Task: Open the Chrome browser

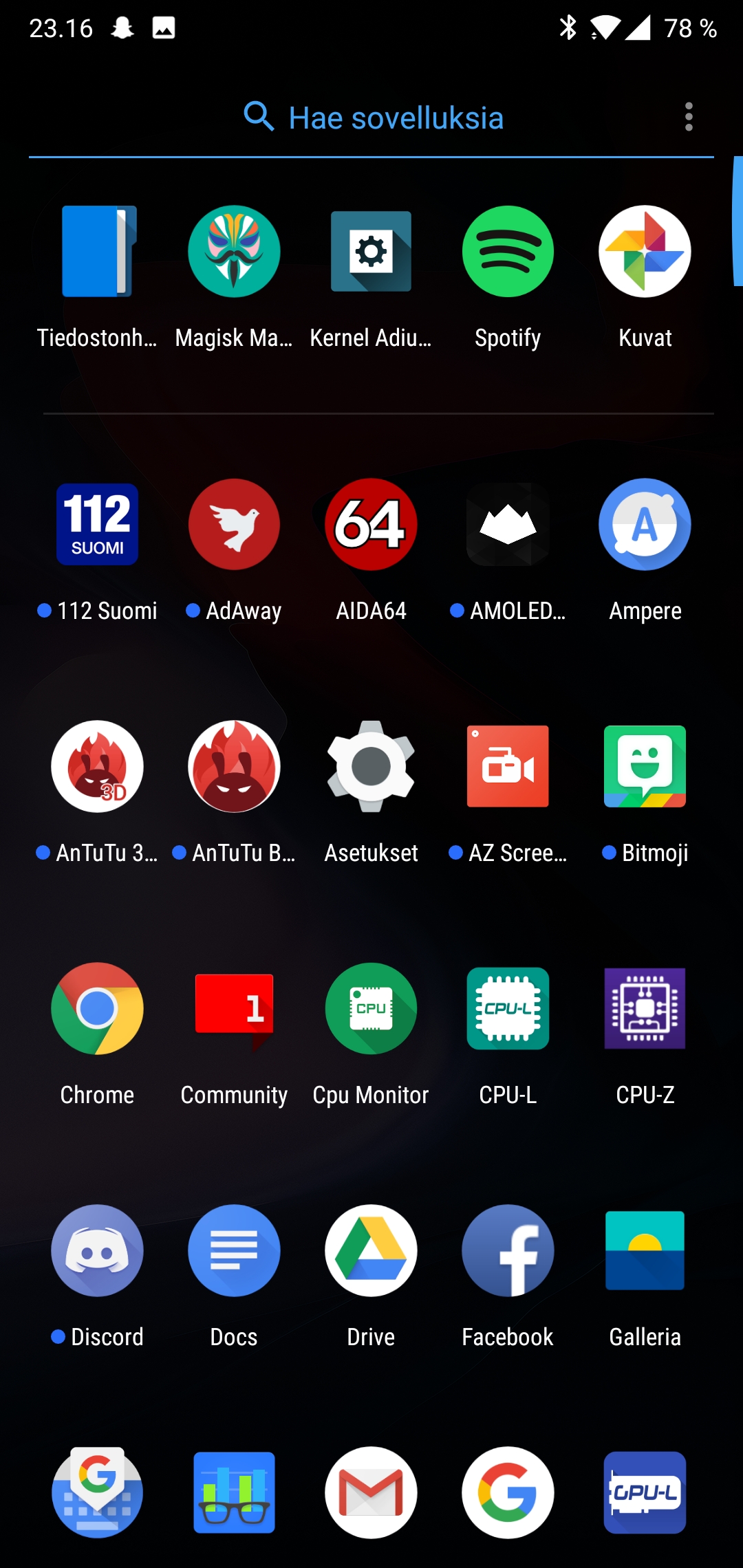Action: coord(97,1009)
